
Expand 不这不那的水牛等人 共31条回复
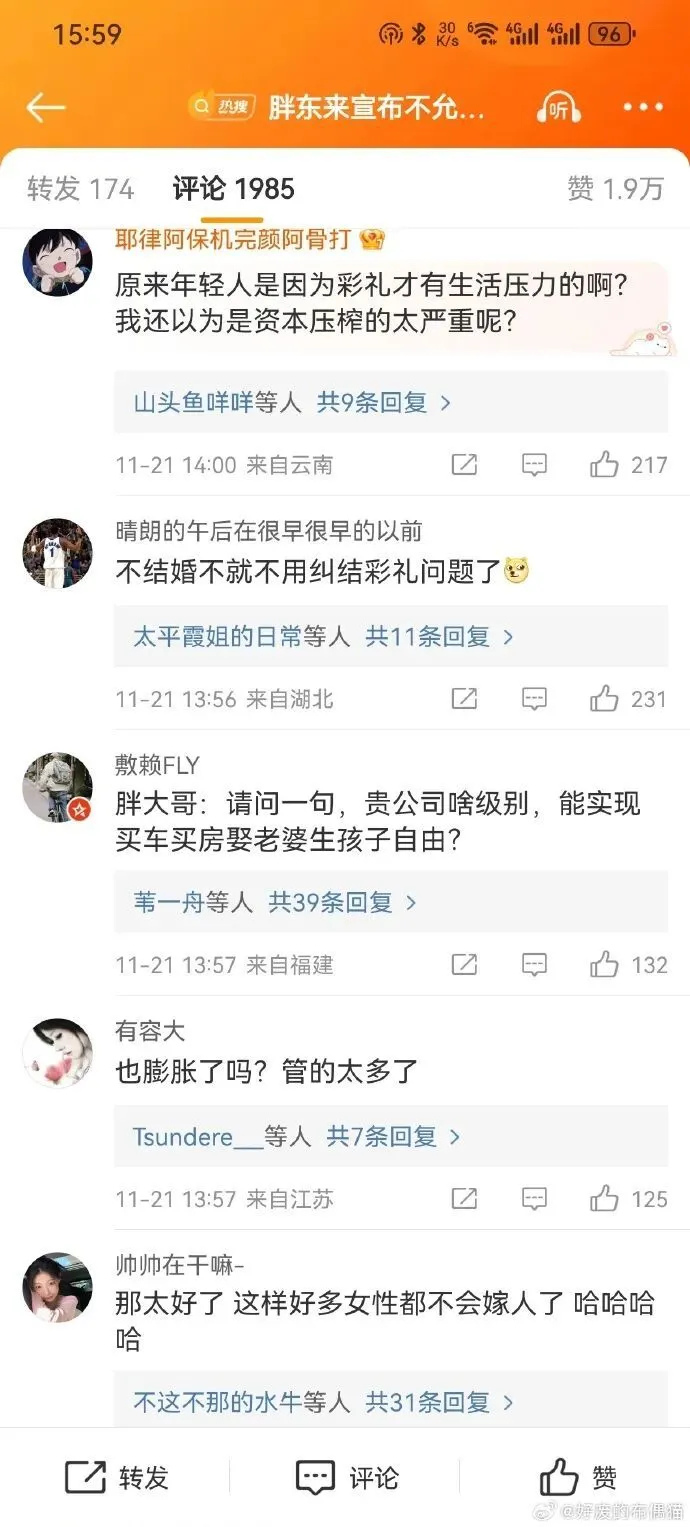(323, 1402)
